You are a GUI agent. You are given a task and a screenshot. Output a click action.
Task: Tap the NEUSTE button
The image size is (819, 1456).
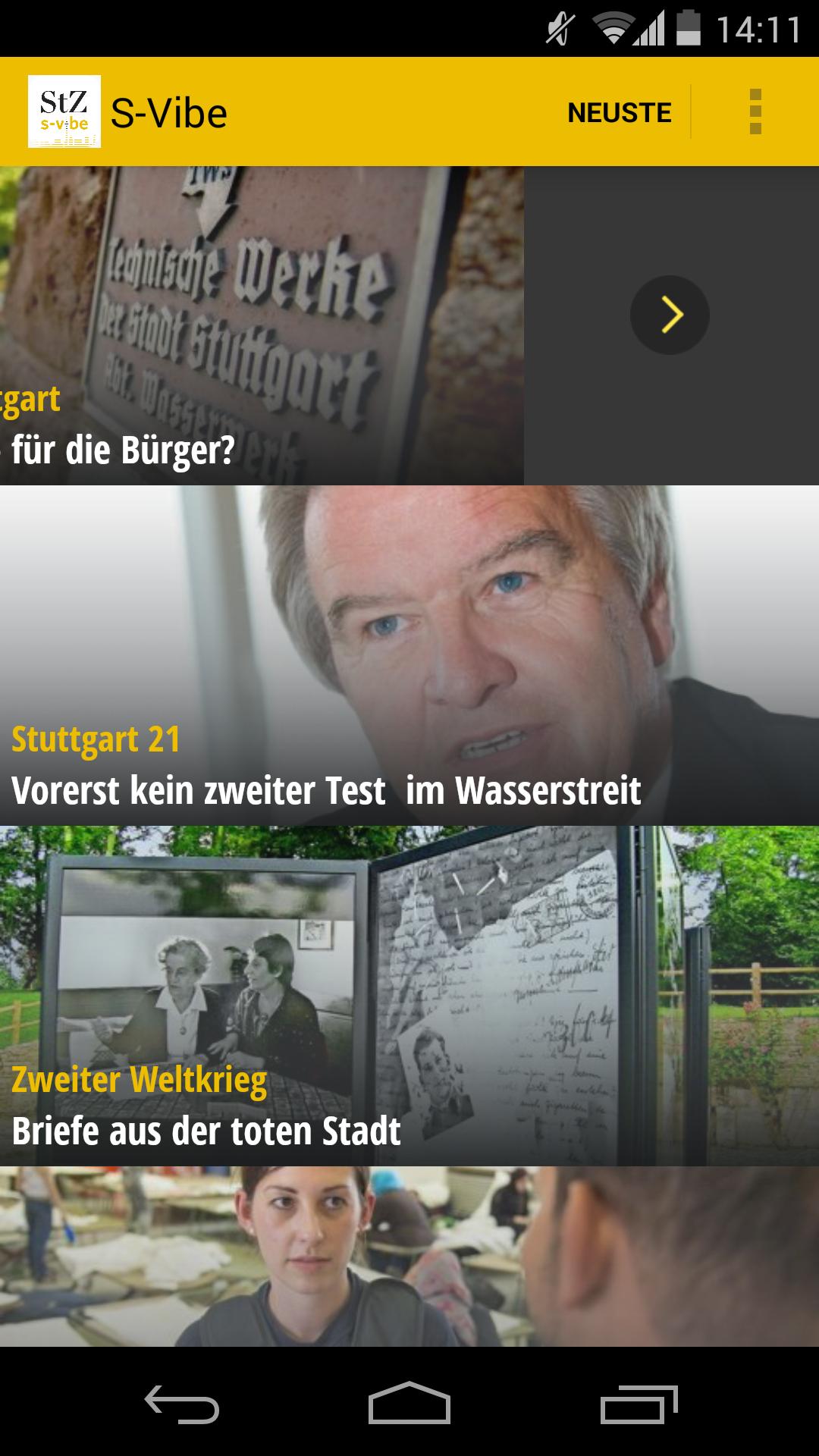[x=619, y=112]
